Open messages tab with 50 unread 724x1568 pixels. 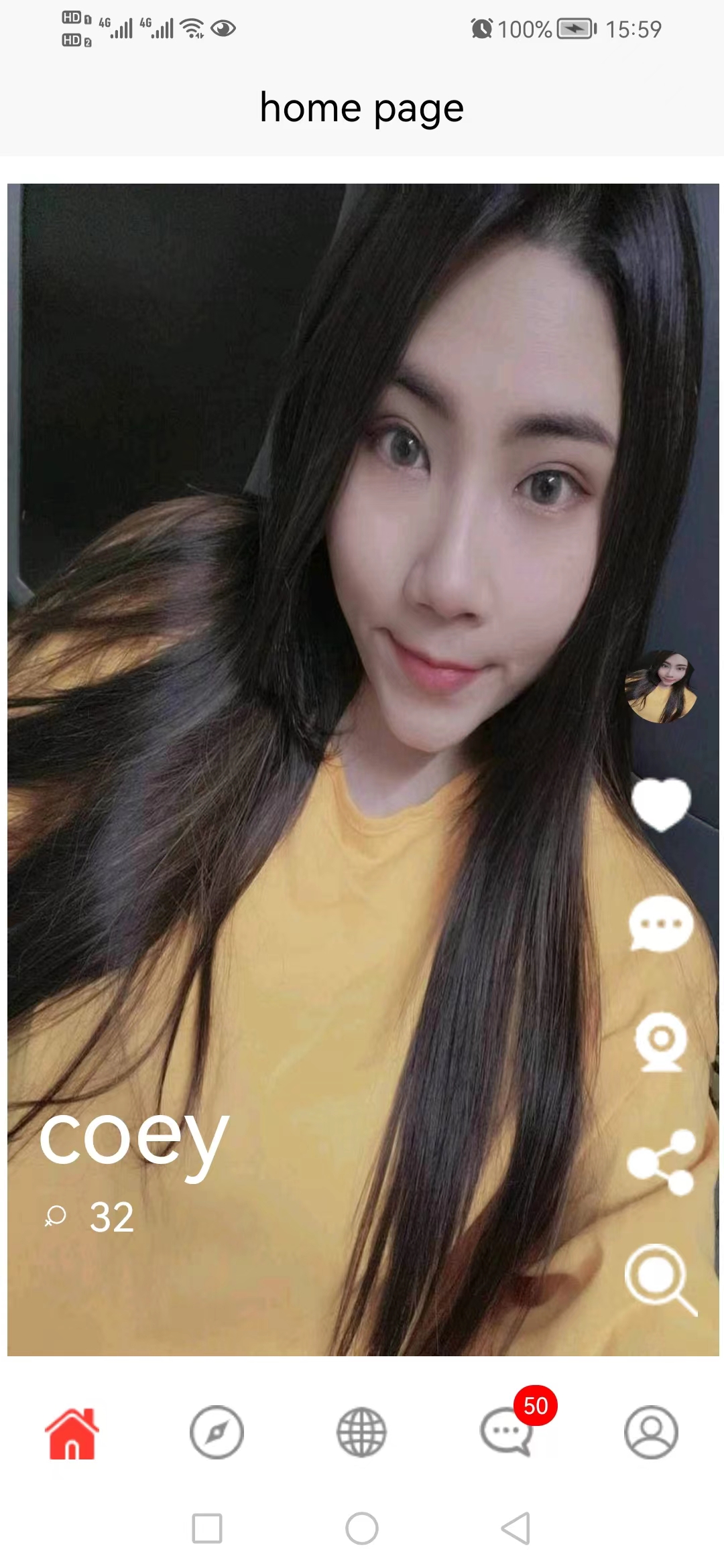pos(507,1433)
